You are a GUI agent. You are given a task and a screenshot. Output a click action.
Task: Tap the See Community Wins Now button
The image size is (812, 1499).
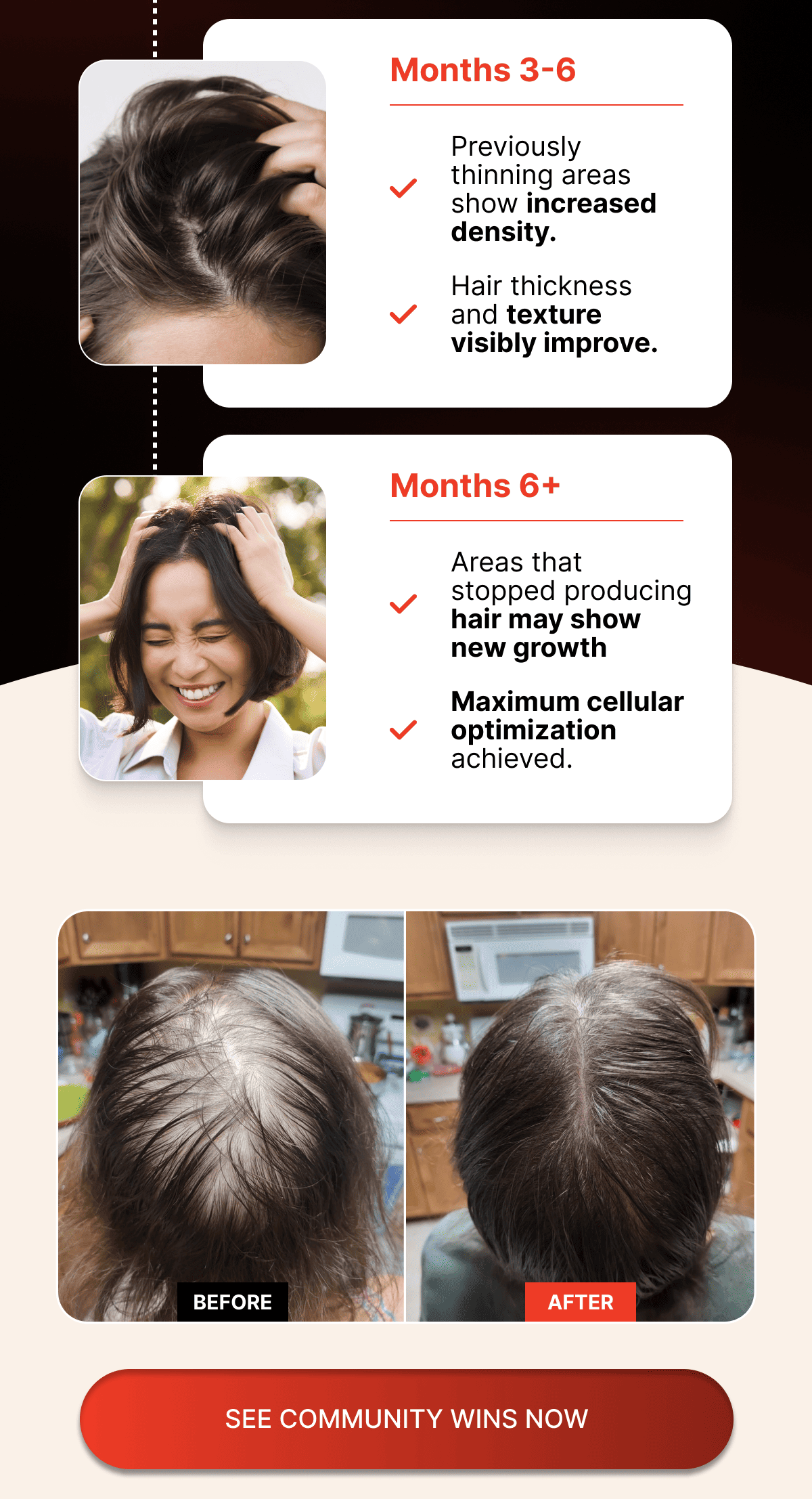click(406, 1418)
